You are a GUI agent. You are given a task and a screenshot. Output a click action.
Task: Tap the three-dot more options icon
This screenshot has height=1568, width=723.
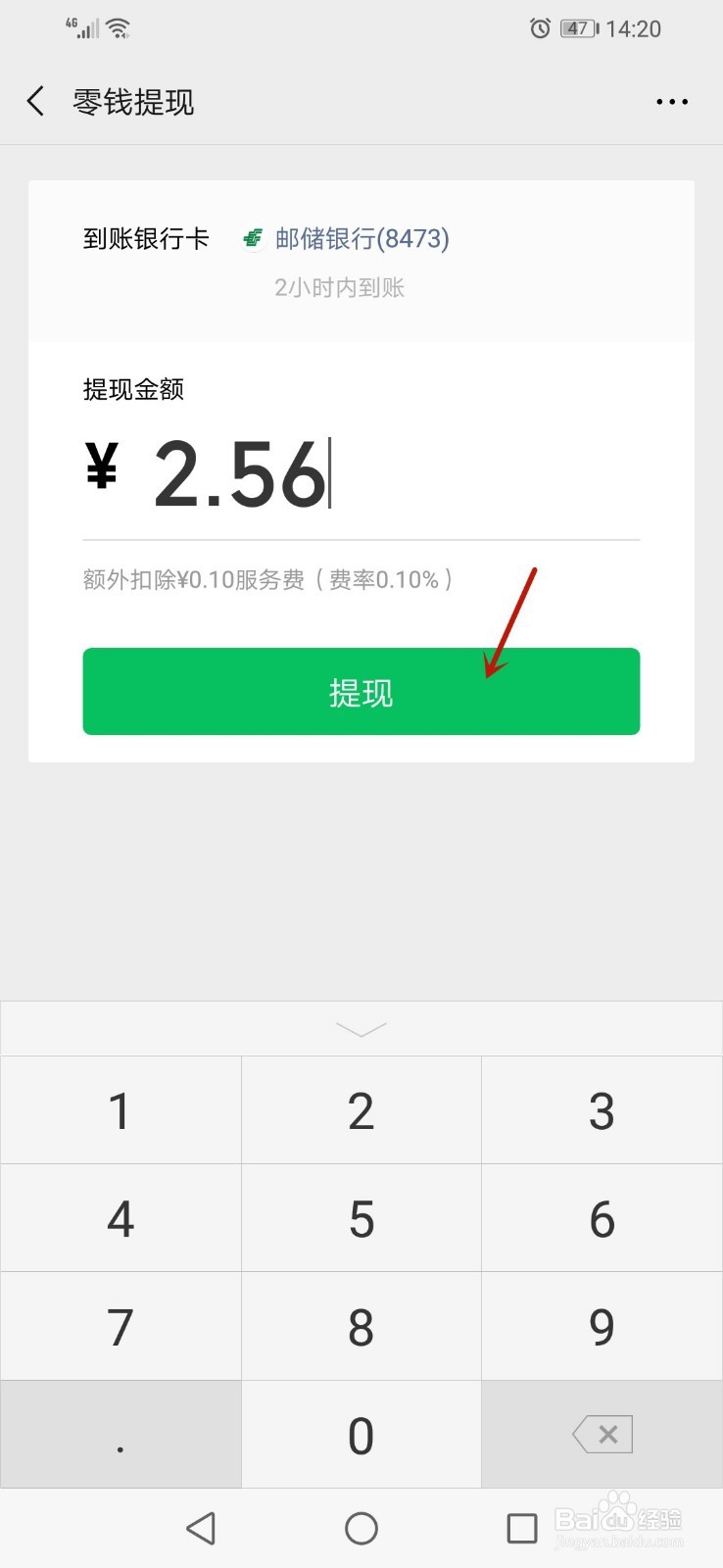coord(672,101)
